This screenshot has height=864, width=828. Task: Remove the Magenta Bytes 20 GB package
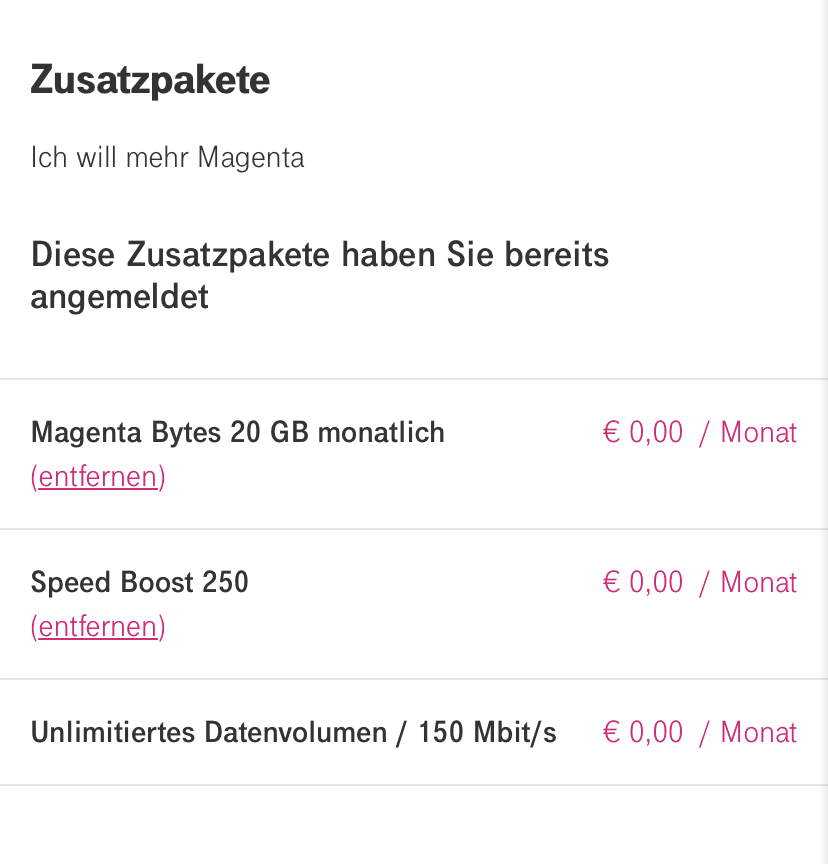98,477
